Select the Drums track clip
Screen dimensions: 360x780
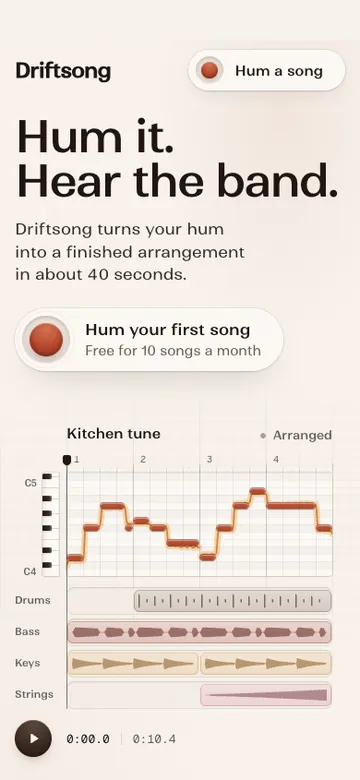point(233,601)
